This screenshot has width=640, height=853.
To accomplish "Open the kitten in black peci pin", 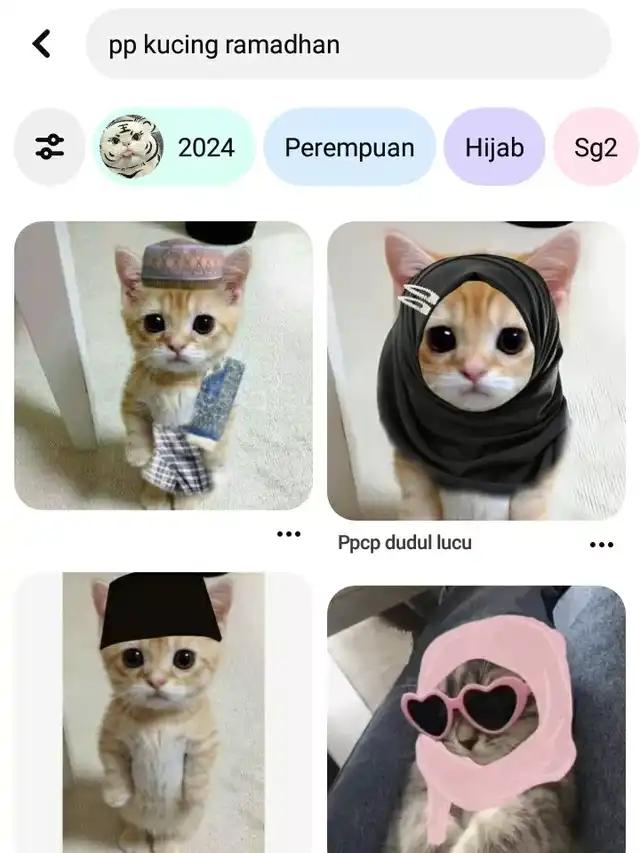I will pos(163,713).
